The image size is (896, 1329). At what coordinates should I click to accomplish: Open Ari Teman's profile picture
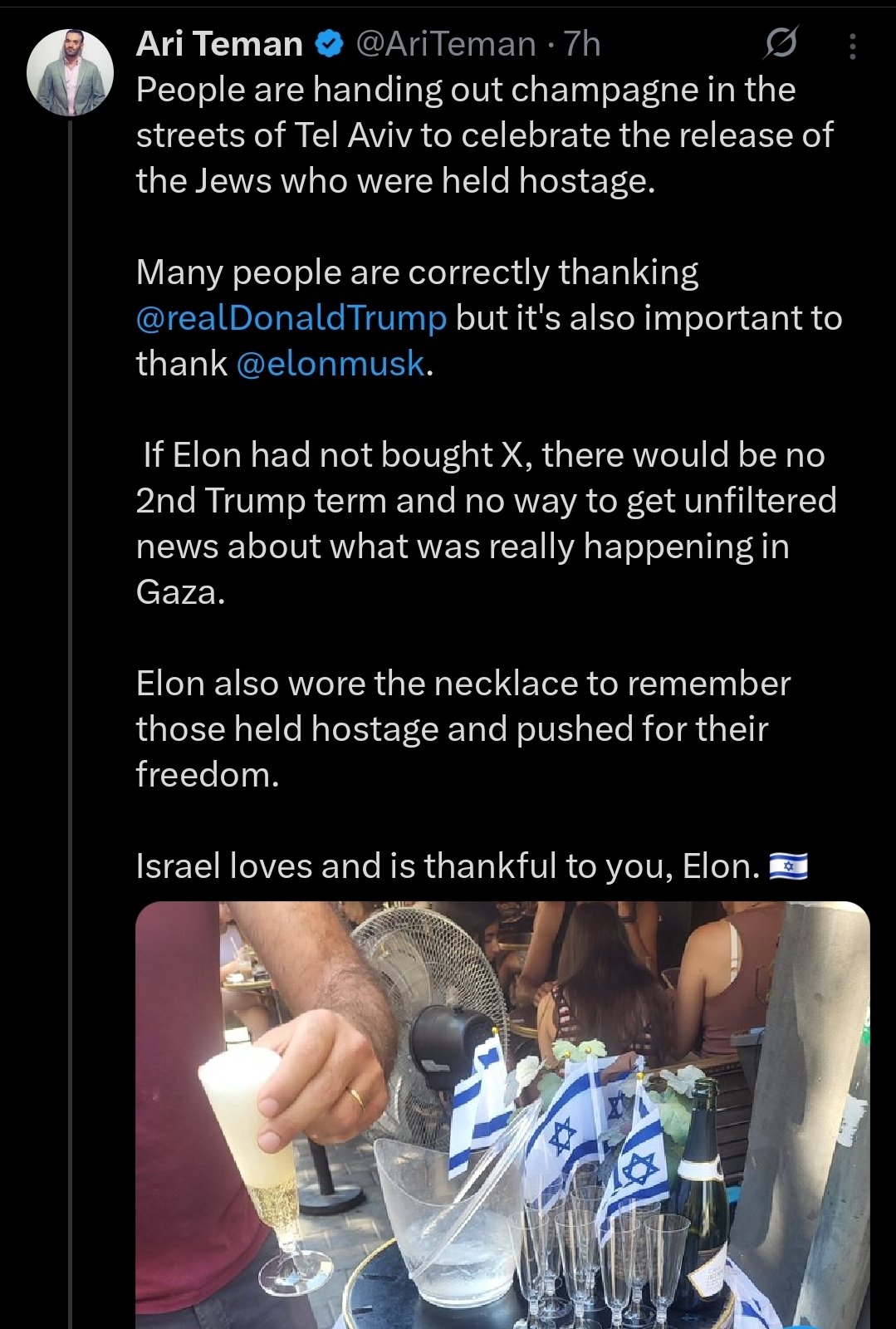pos(70,72)
